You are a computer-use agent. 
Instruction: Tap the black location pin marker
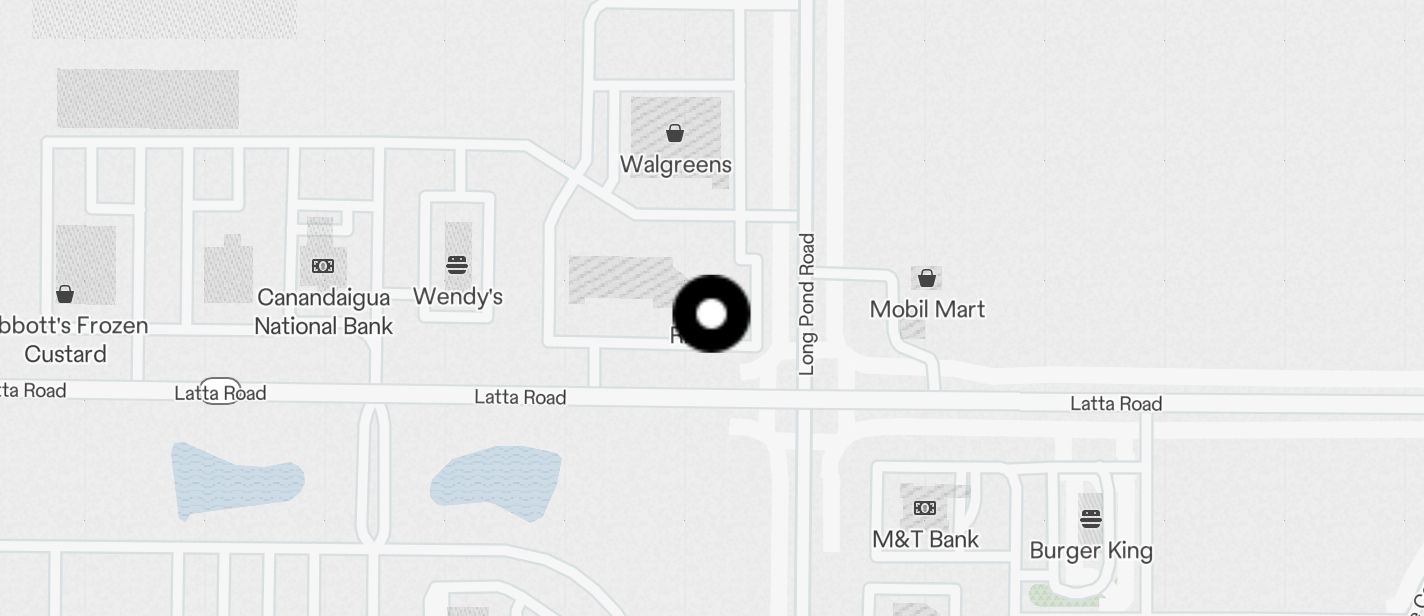711,314
